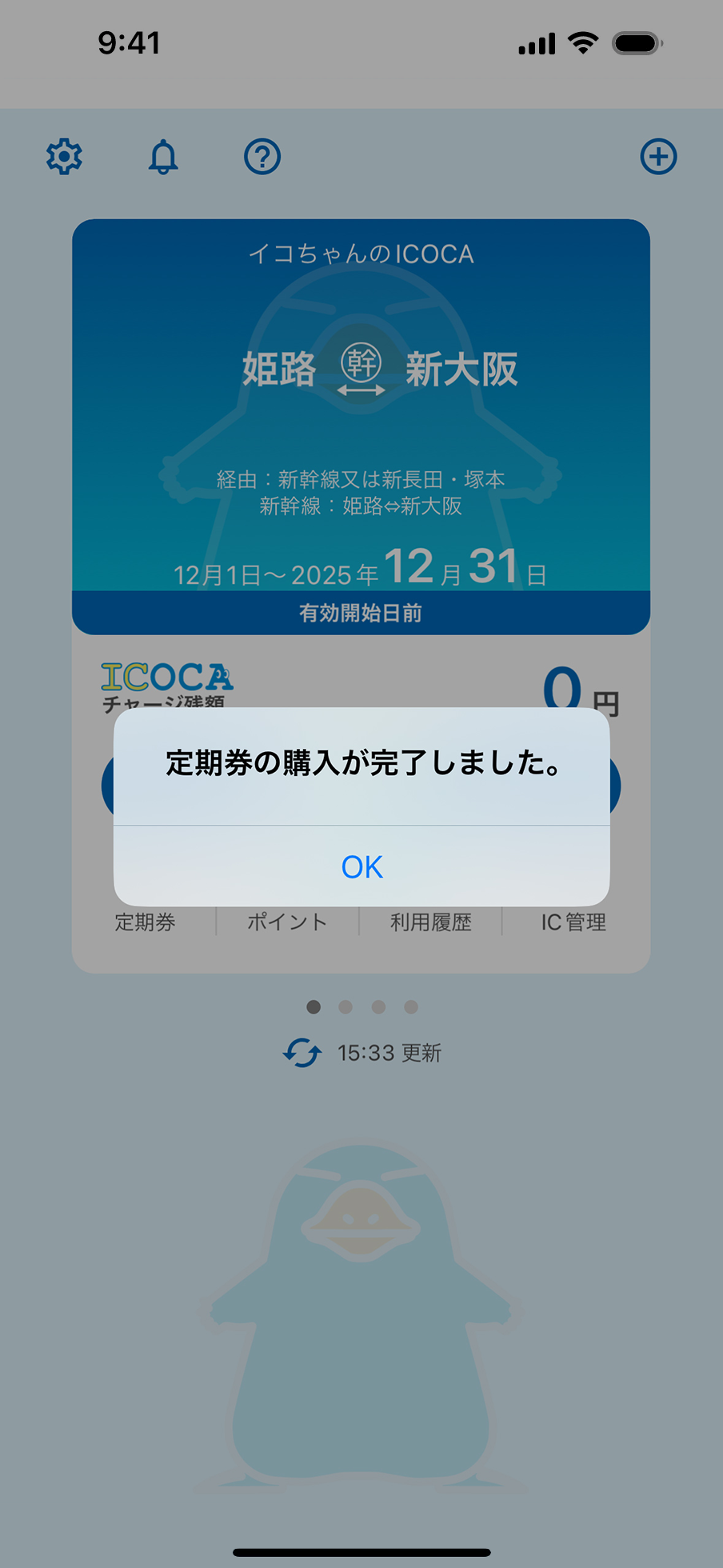Screen dimensions: 723x1568
Task: Tap the plus icon to add a card
Action: pos(658,157)
